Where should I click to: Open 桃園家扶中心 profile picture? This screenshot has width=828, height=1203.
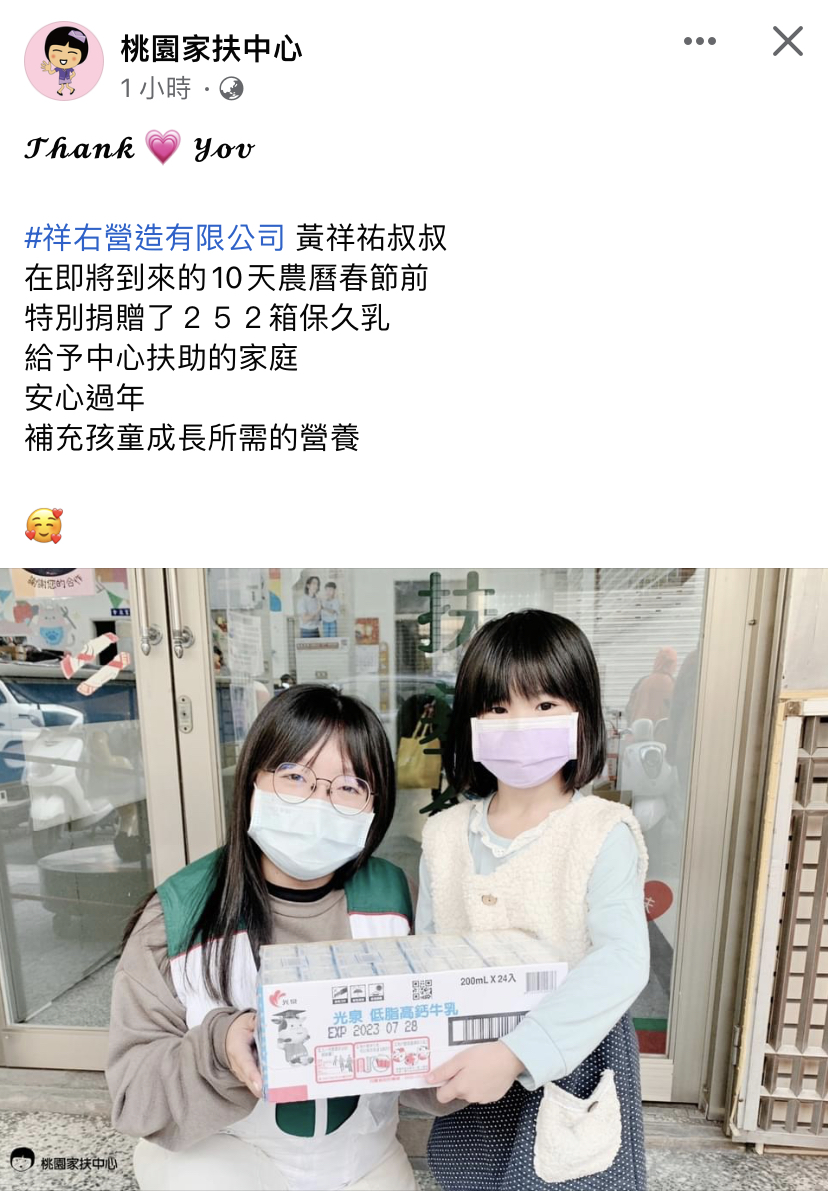64,61
